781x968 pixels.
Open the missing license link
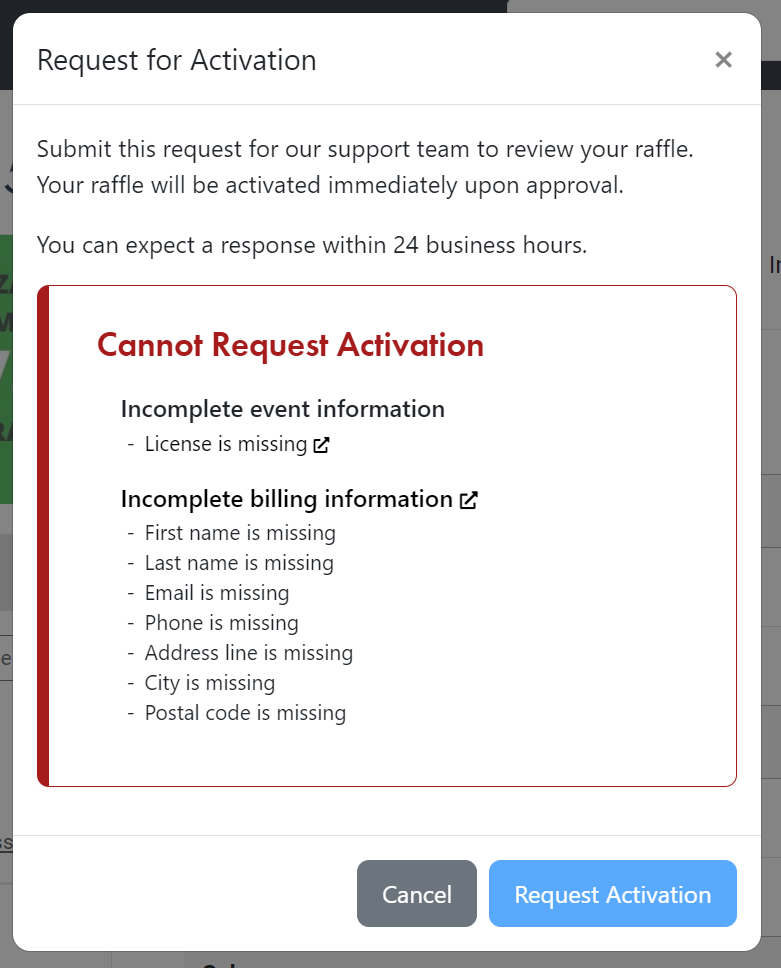click(321, 445)
